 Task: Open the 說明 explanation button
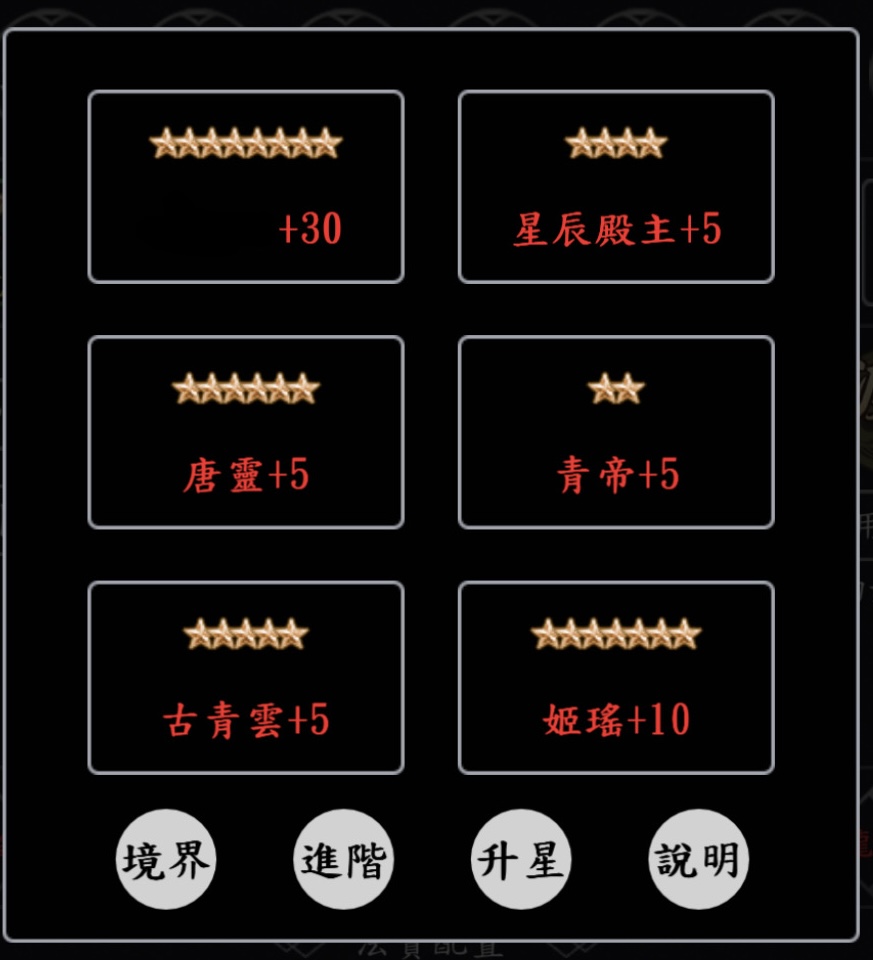coord(699,859)
